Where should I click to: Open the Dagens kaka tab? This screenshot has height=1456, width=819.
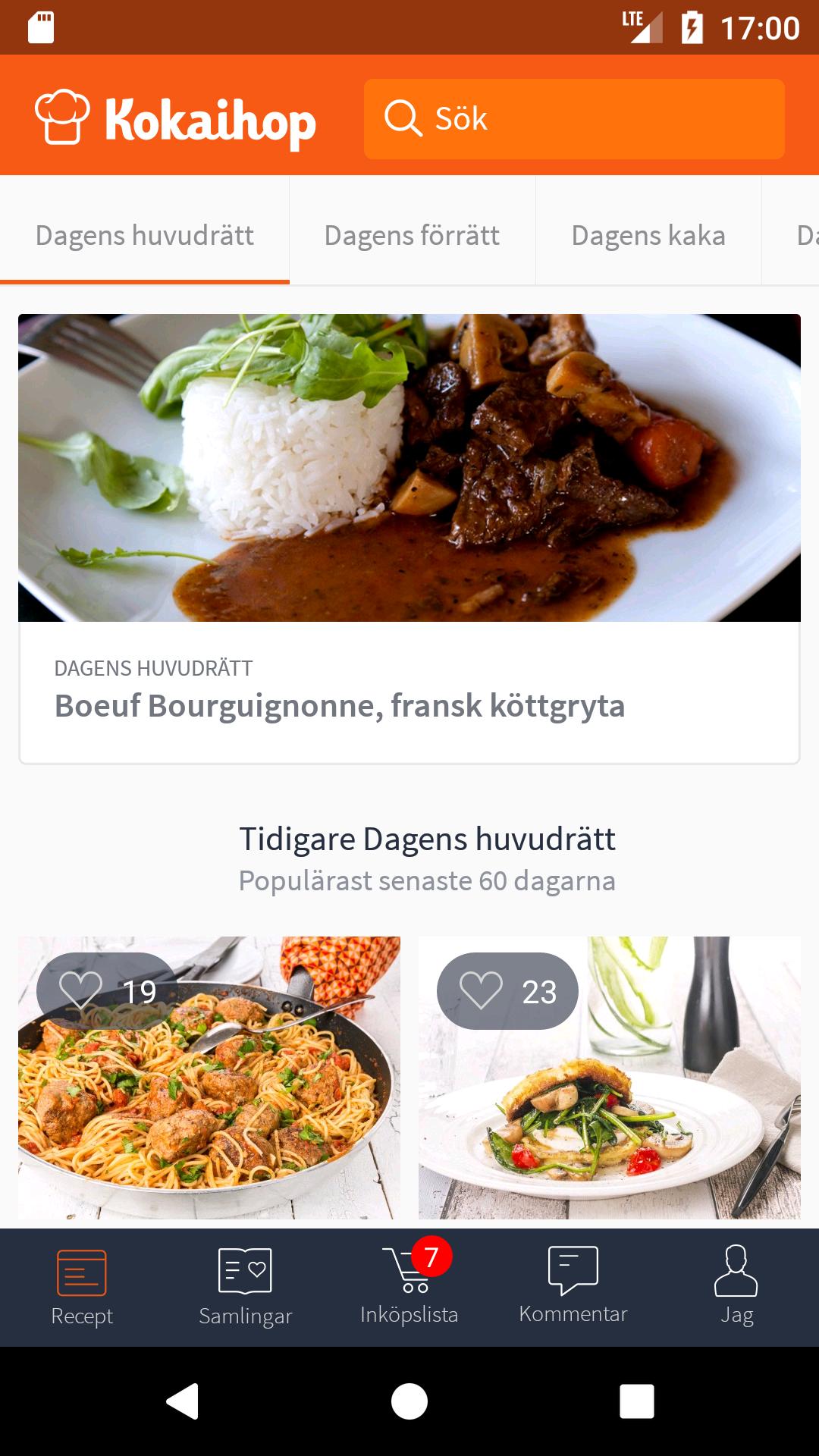click(x=648, y=235)
